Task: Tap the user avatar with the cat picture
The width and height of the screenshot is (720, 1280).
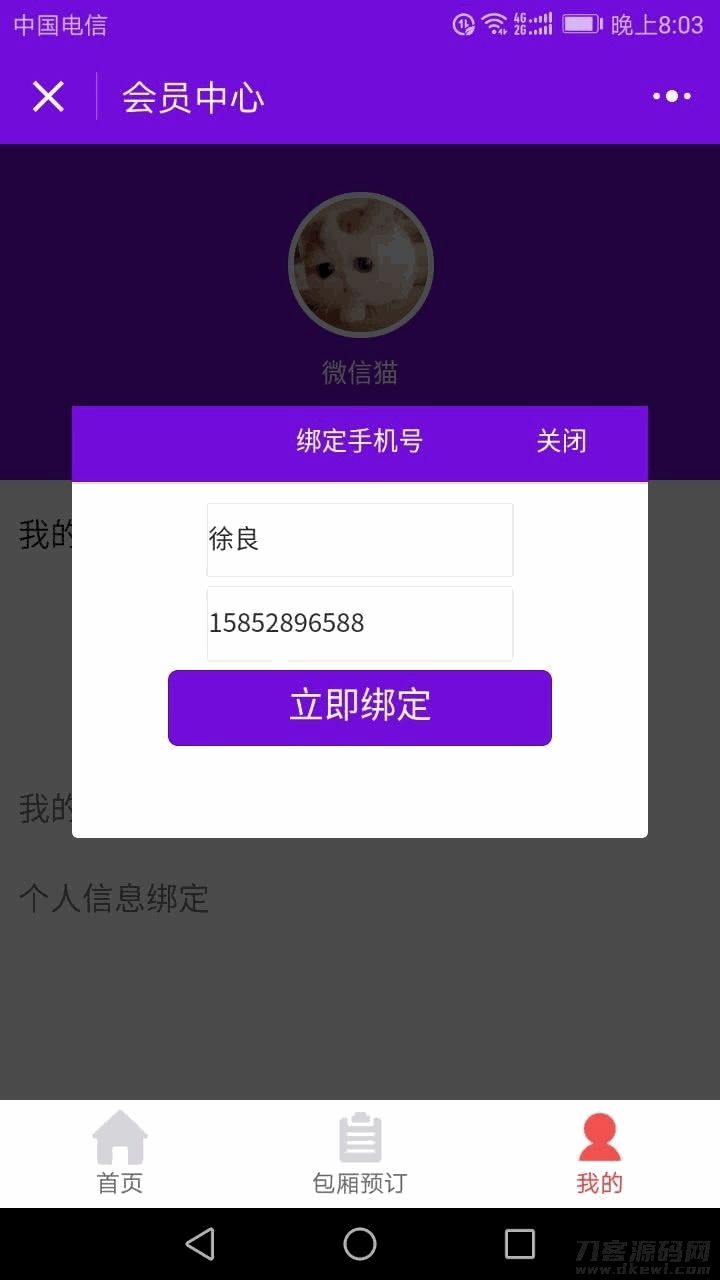Action: (360, 263)
